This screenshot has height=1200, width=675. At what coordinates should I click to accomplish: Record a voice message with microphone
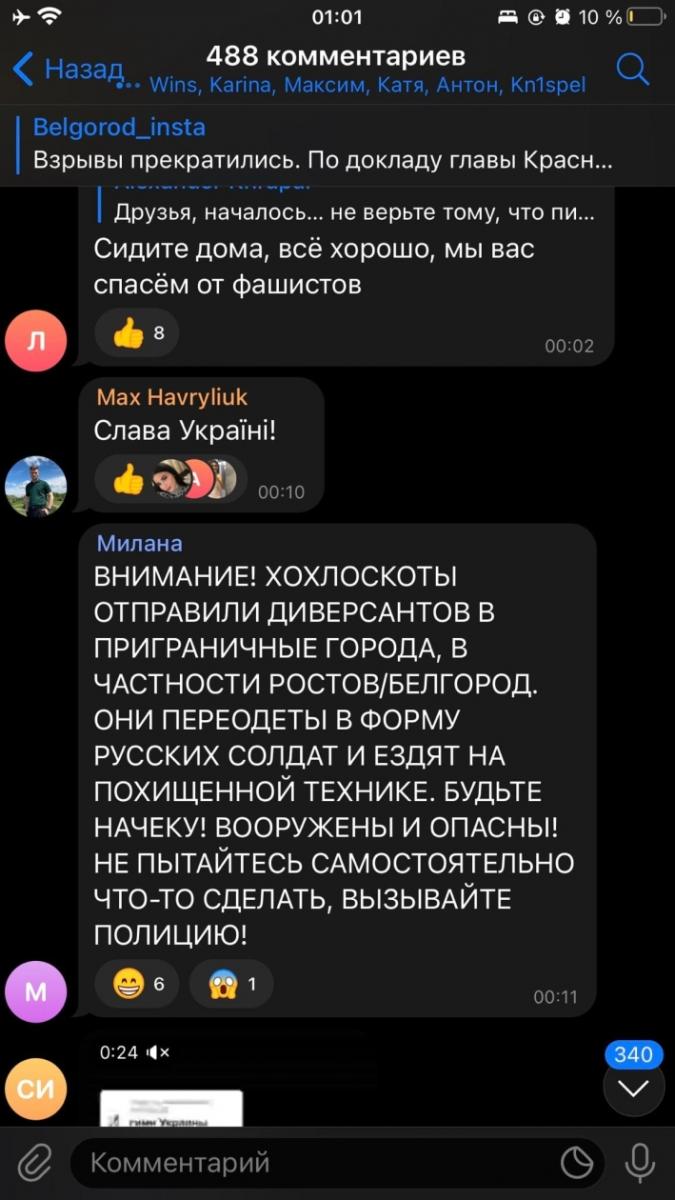point(638,1163)
